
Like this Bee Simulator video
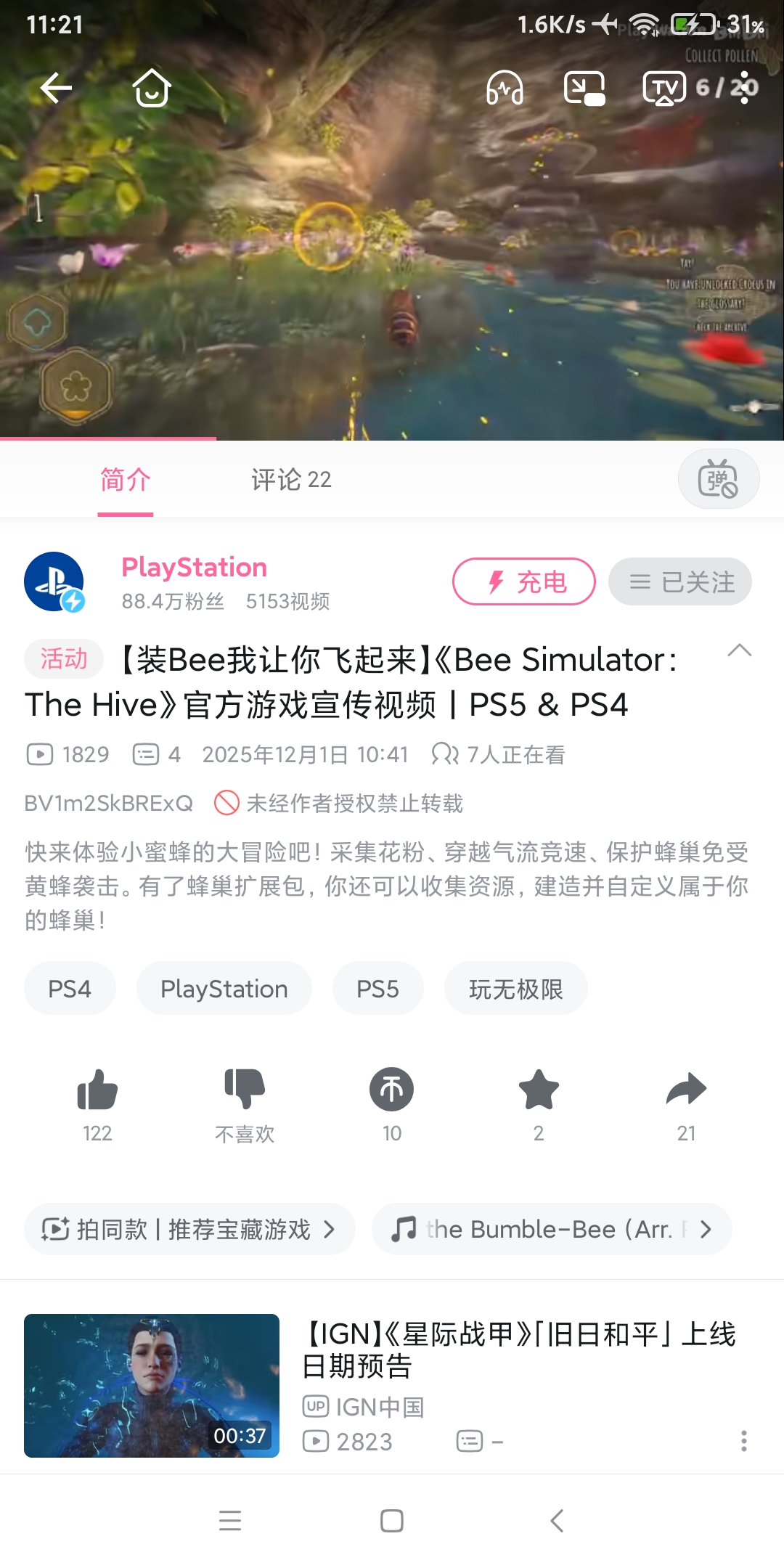pyautogui.click(x=97, y=1091)
